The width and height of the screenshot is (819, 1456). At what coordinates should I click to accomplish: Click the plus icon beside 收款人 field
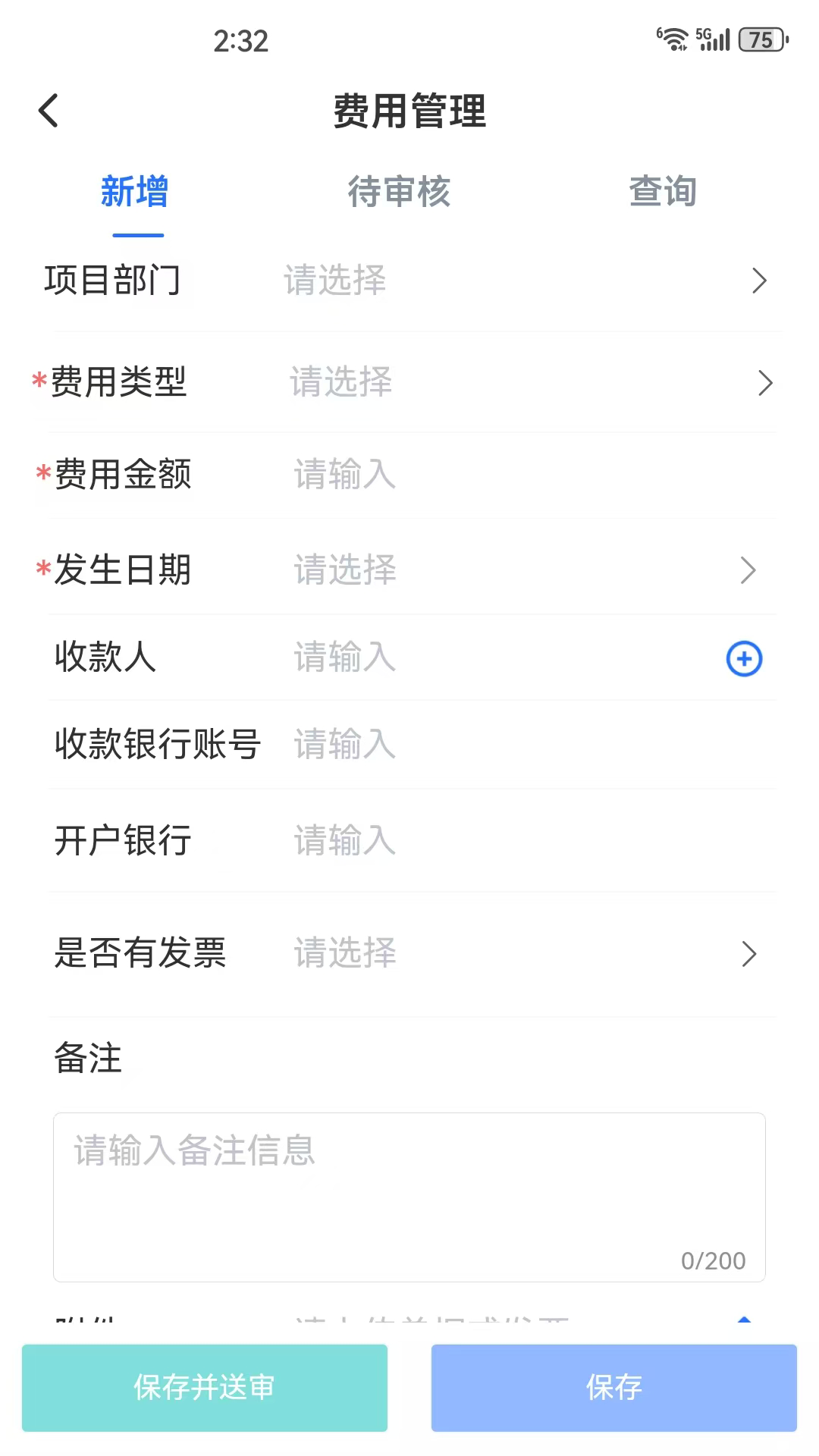pyautogui.click(x=744, y=659)
